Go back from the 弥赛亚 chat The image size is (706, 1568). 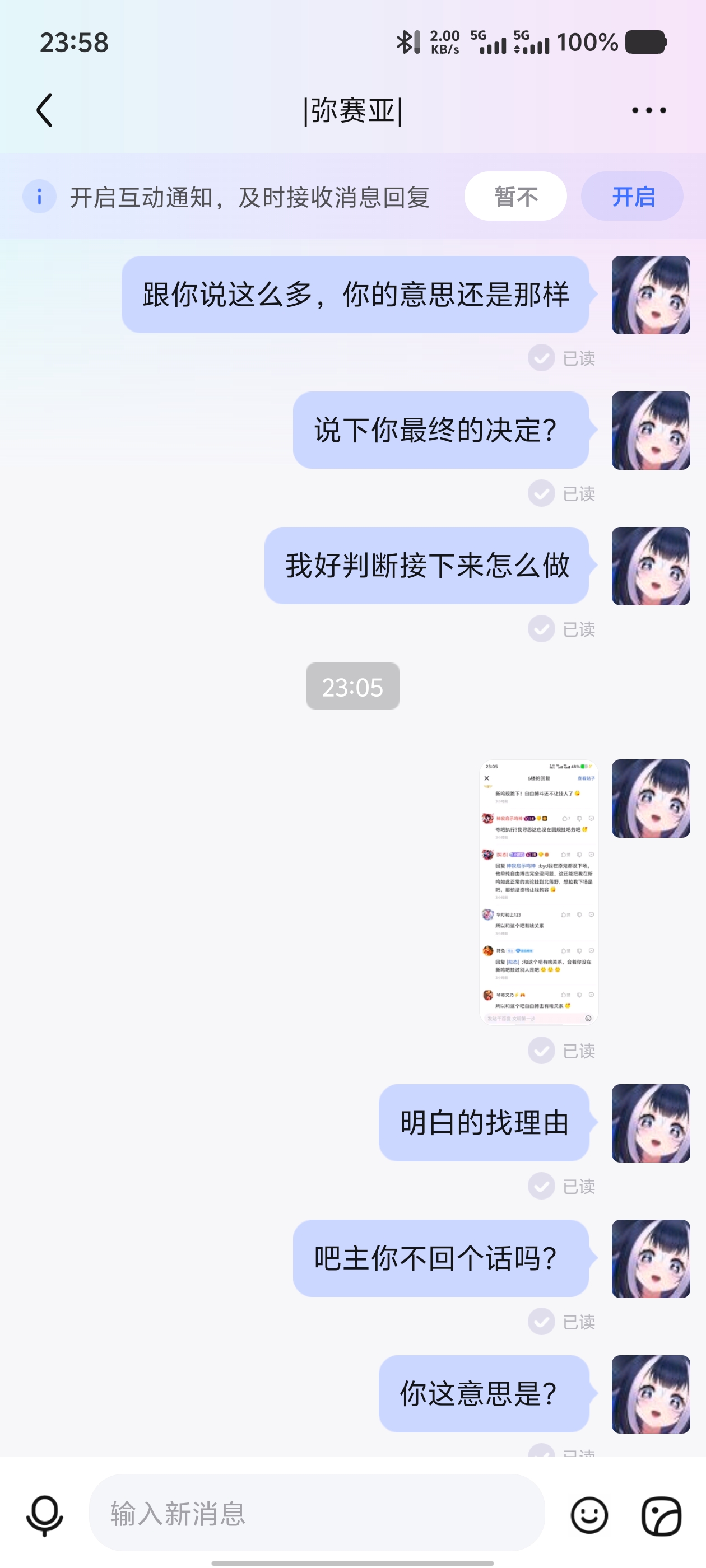(44, 110)
